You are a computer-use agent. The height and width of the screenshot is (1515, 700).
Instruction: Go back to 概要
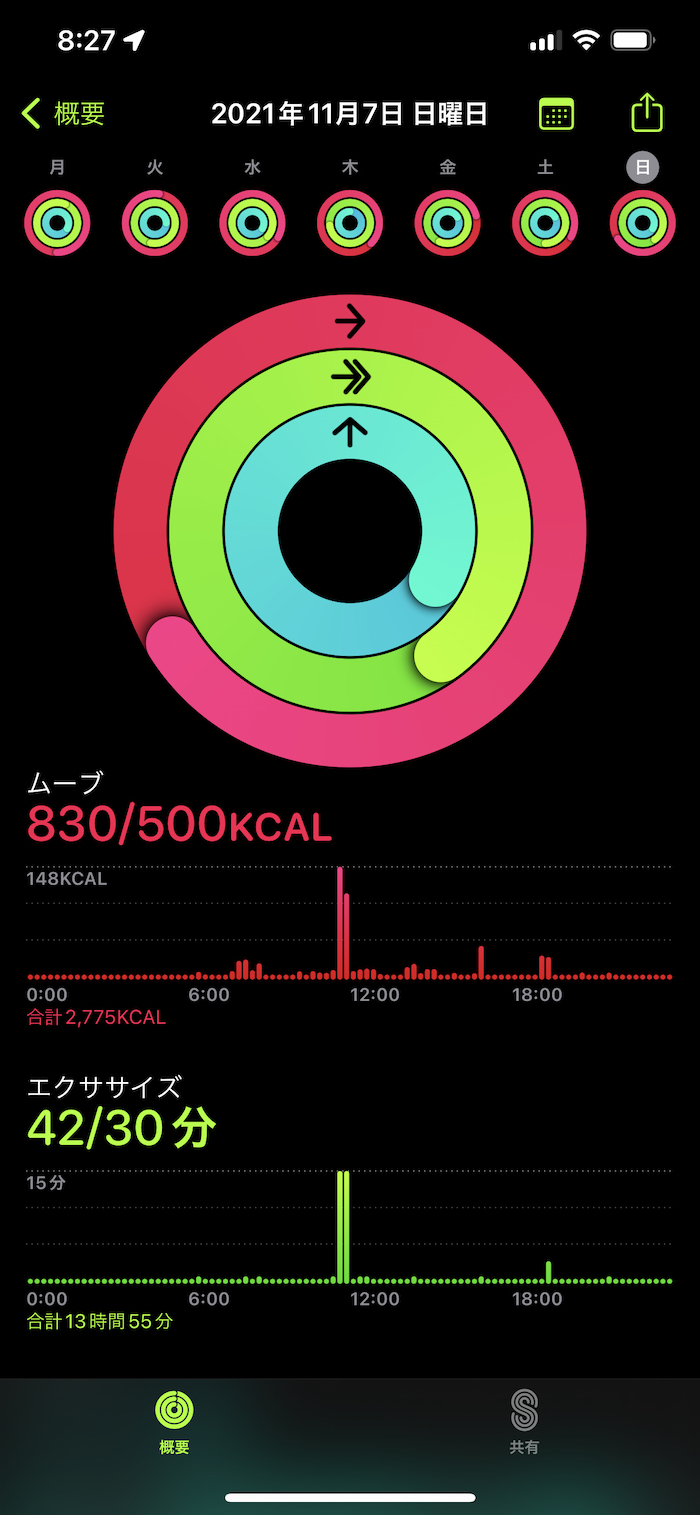point(64,114)
